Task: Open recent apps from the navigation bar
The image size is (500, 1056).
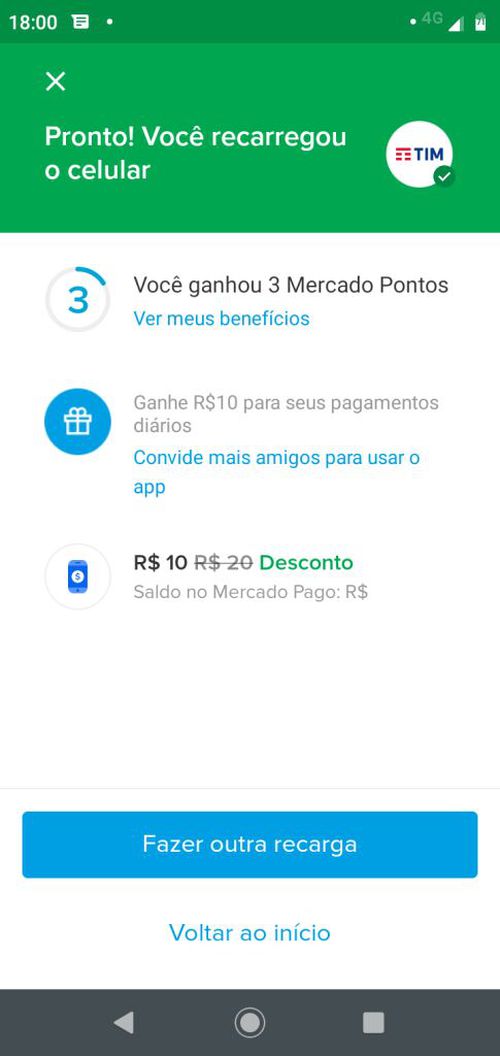Action: 373,1022
